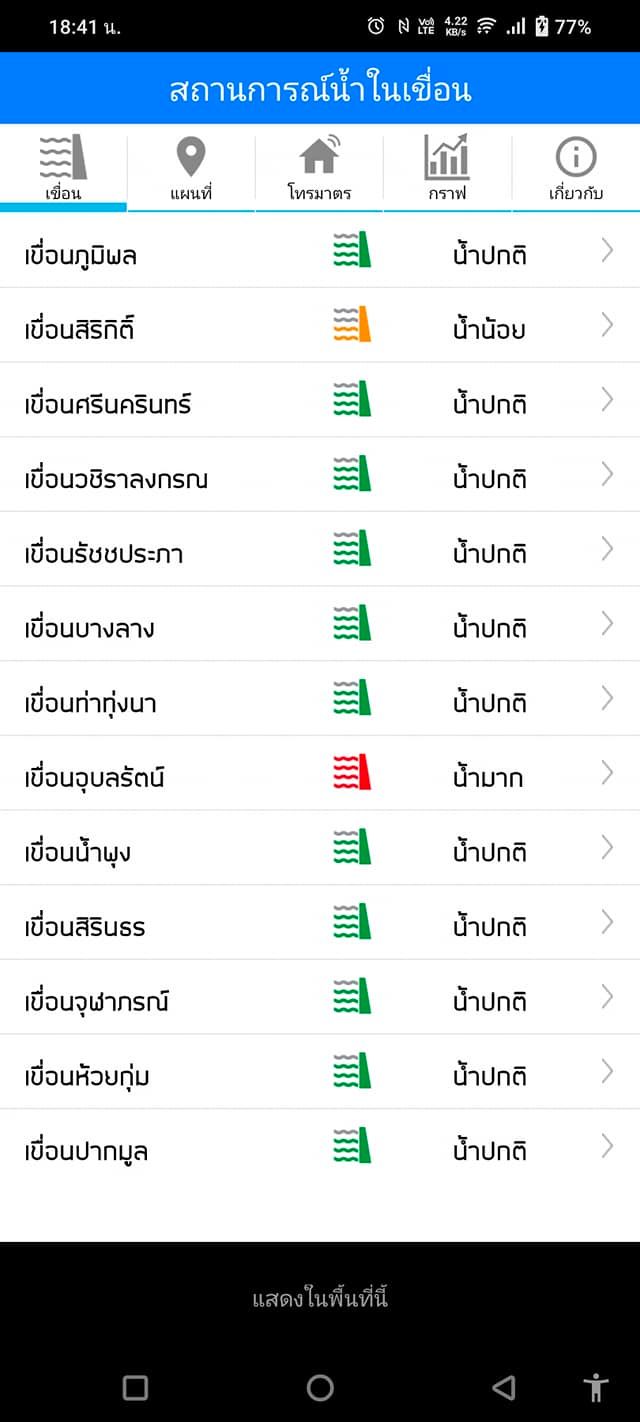640x1422 pixels.
Task: Open เขื่อนจุฬาภรณ์ details
Action: tap(320, 998)
